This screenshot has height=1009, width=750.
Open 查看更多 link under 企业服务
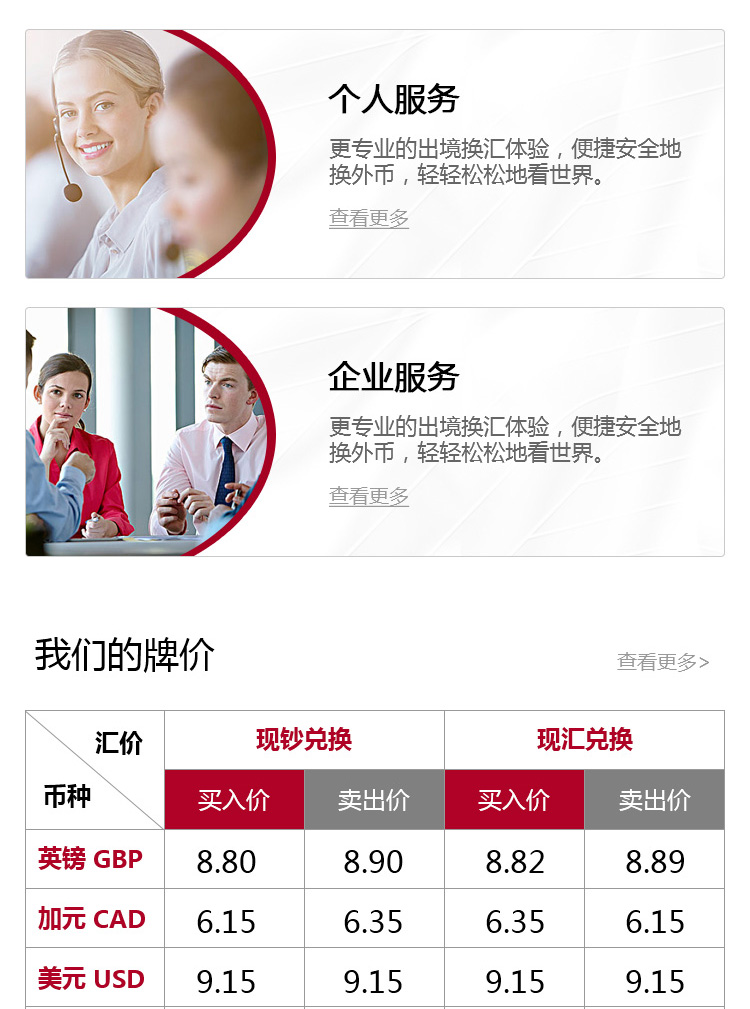[369, 496]
